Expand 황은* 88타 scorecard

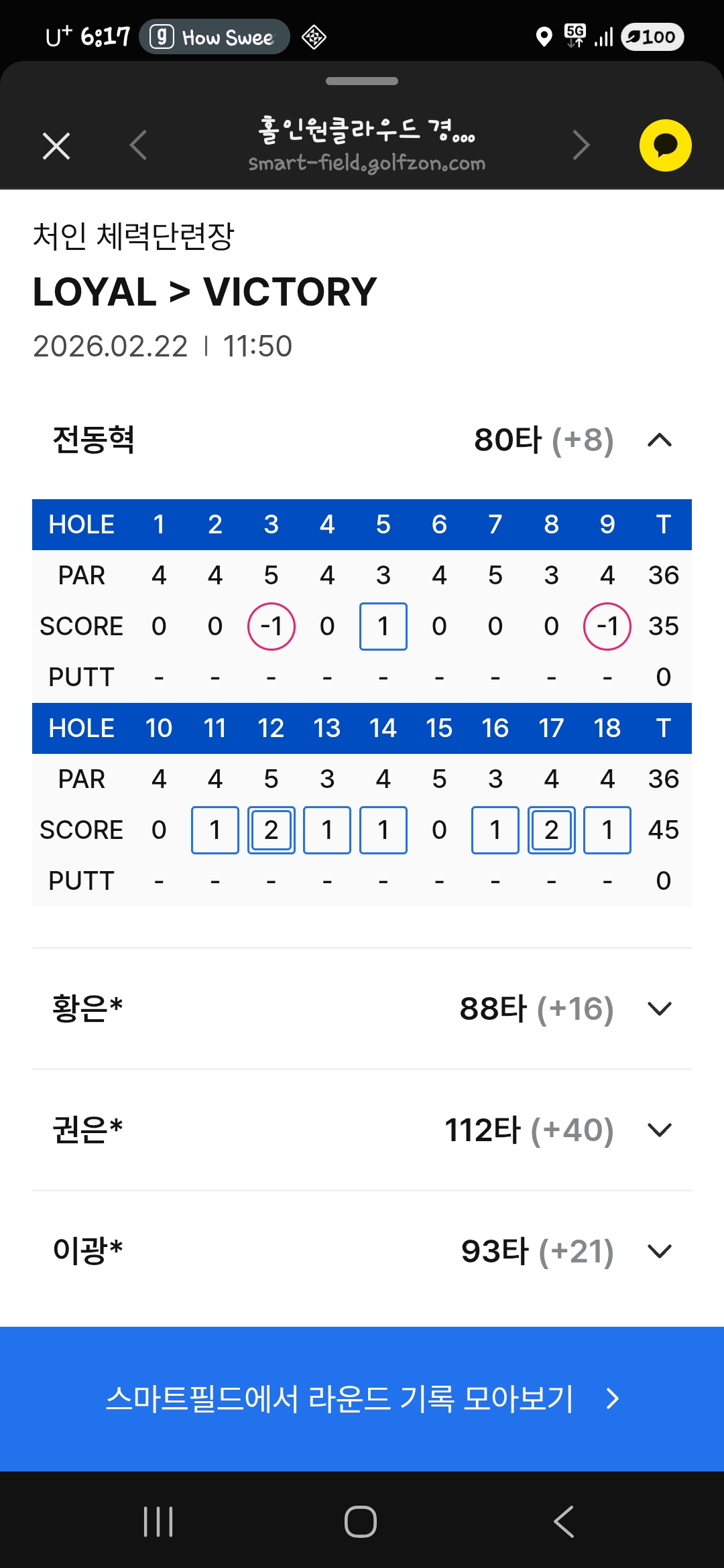[660, 1008]
